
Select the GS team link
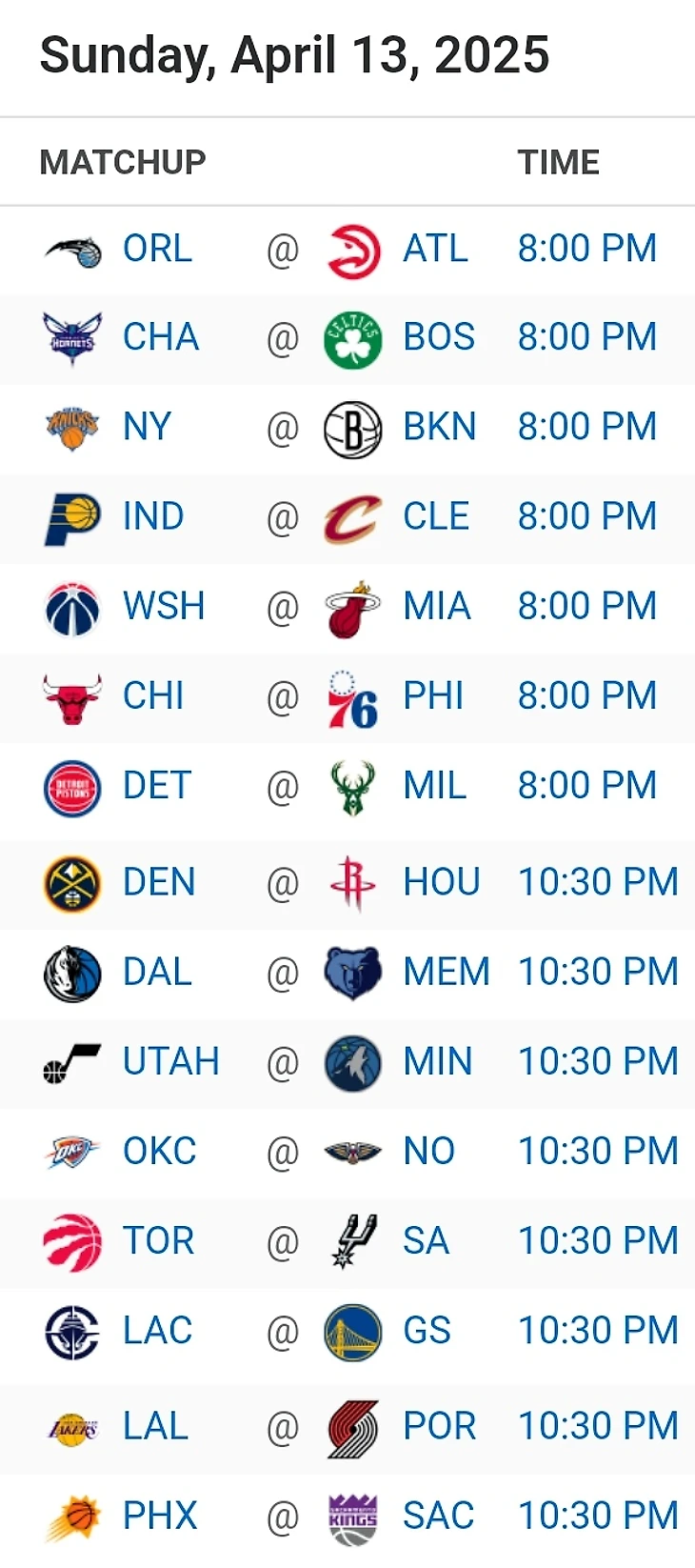(x=427, y=1330)
